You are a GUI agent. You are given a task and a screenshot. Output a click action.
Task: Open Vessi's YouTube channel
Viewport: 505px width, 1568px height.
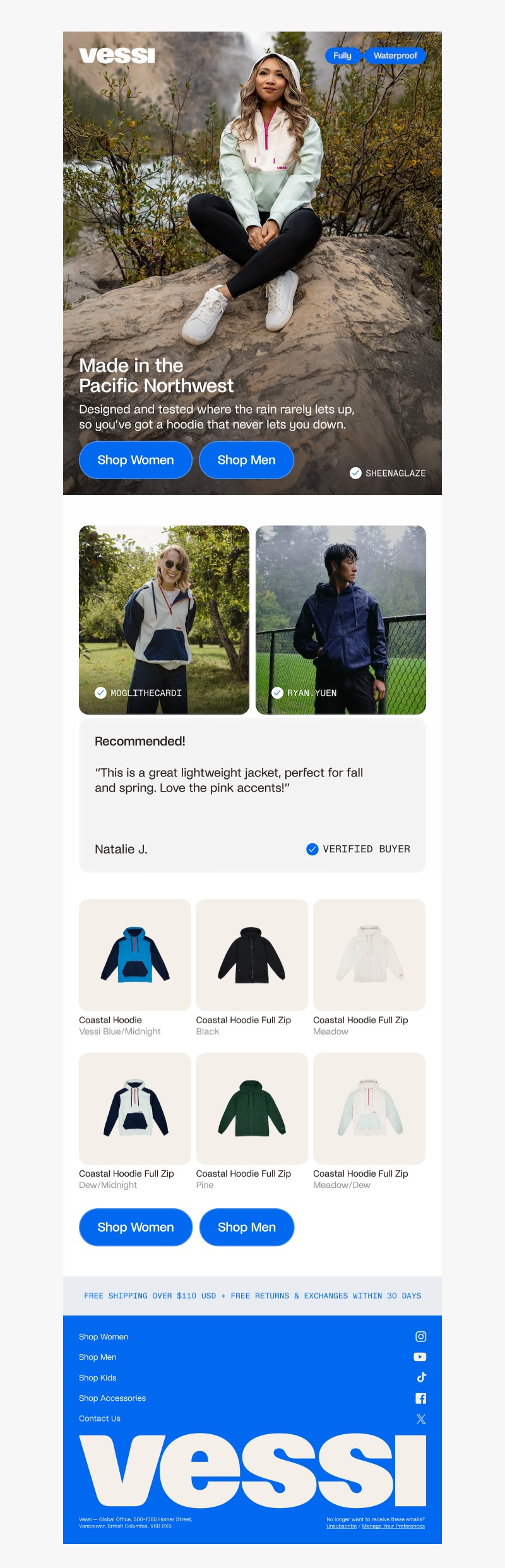[x=420, y=1357]
